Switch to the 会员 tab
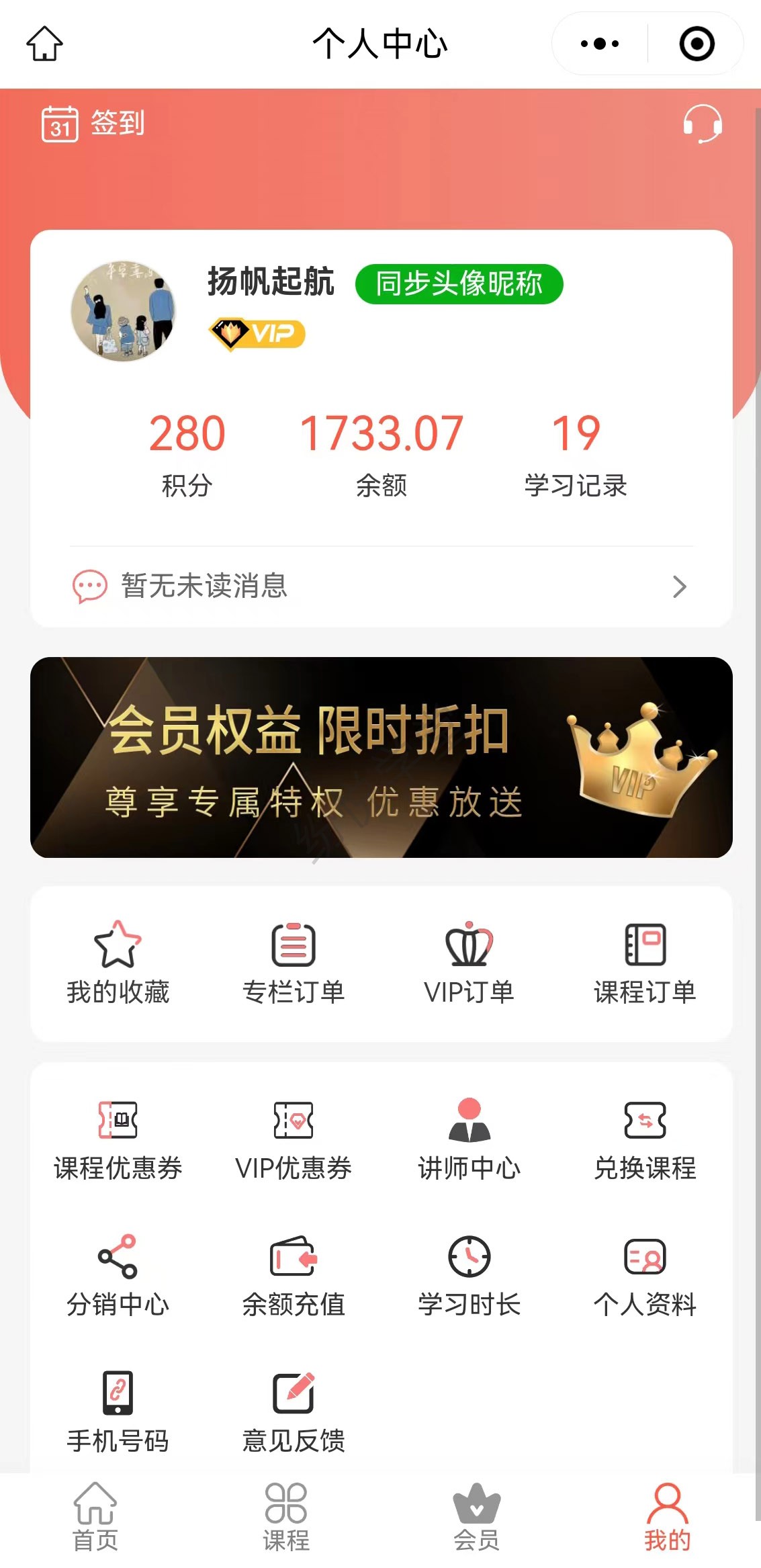Image resolution: width=761 pixels, height=1568 pixels. pyautogui.click(x=476, y=1517)
